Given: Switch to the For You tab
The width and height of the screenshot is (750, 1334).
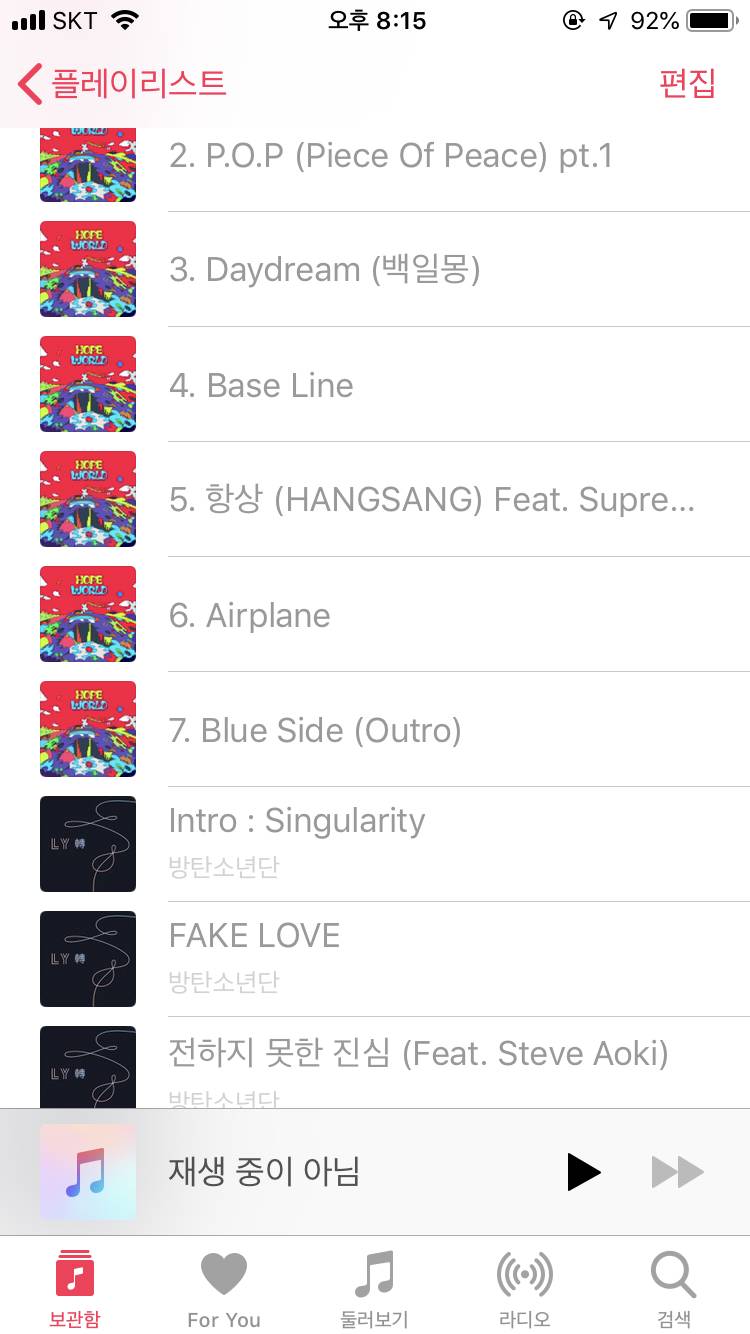Looking at the screenshot, I should click(224, 1288).
